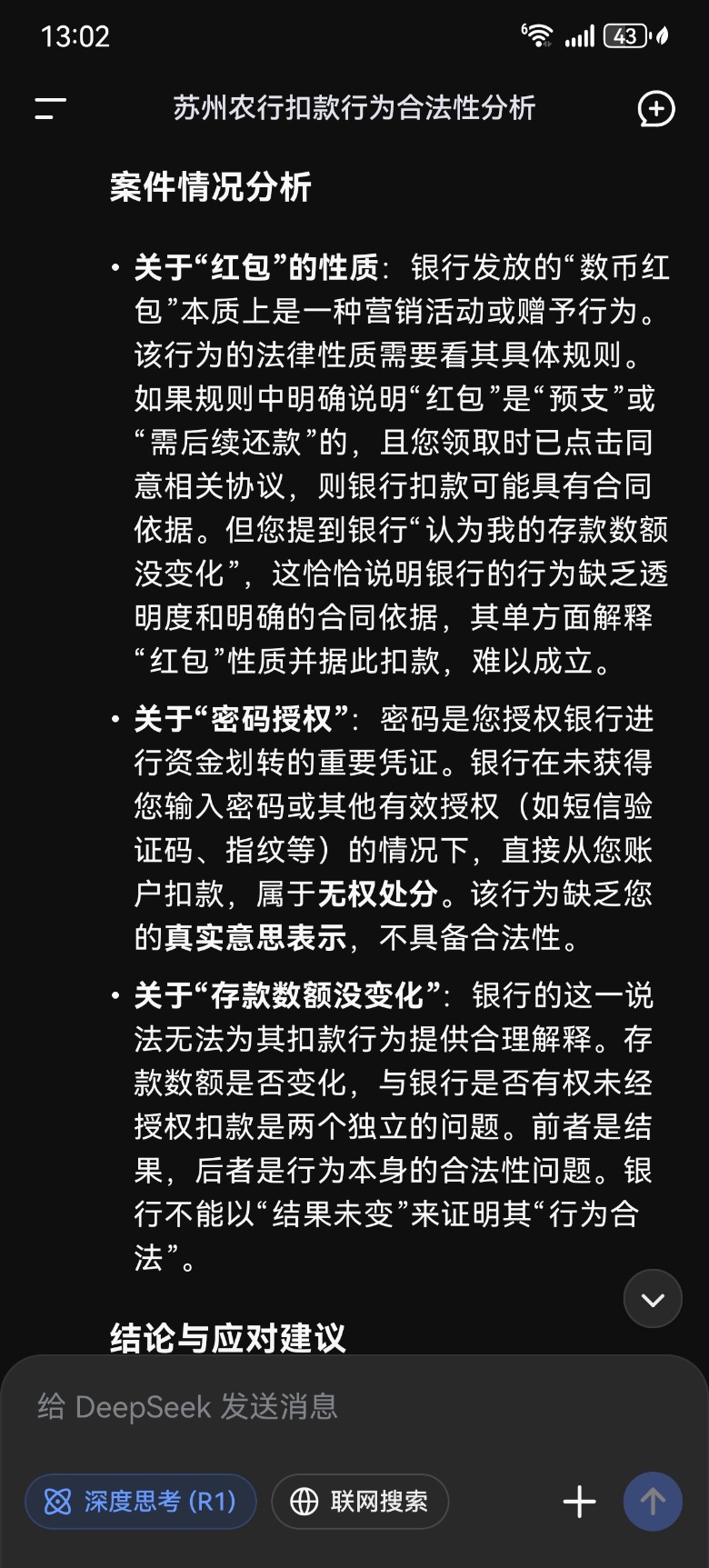Jump to bottom of conversation
709x1568 pixels.
(x=652, y=1299)
